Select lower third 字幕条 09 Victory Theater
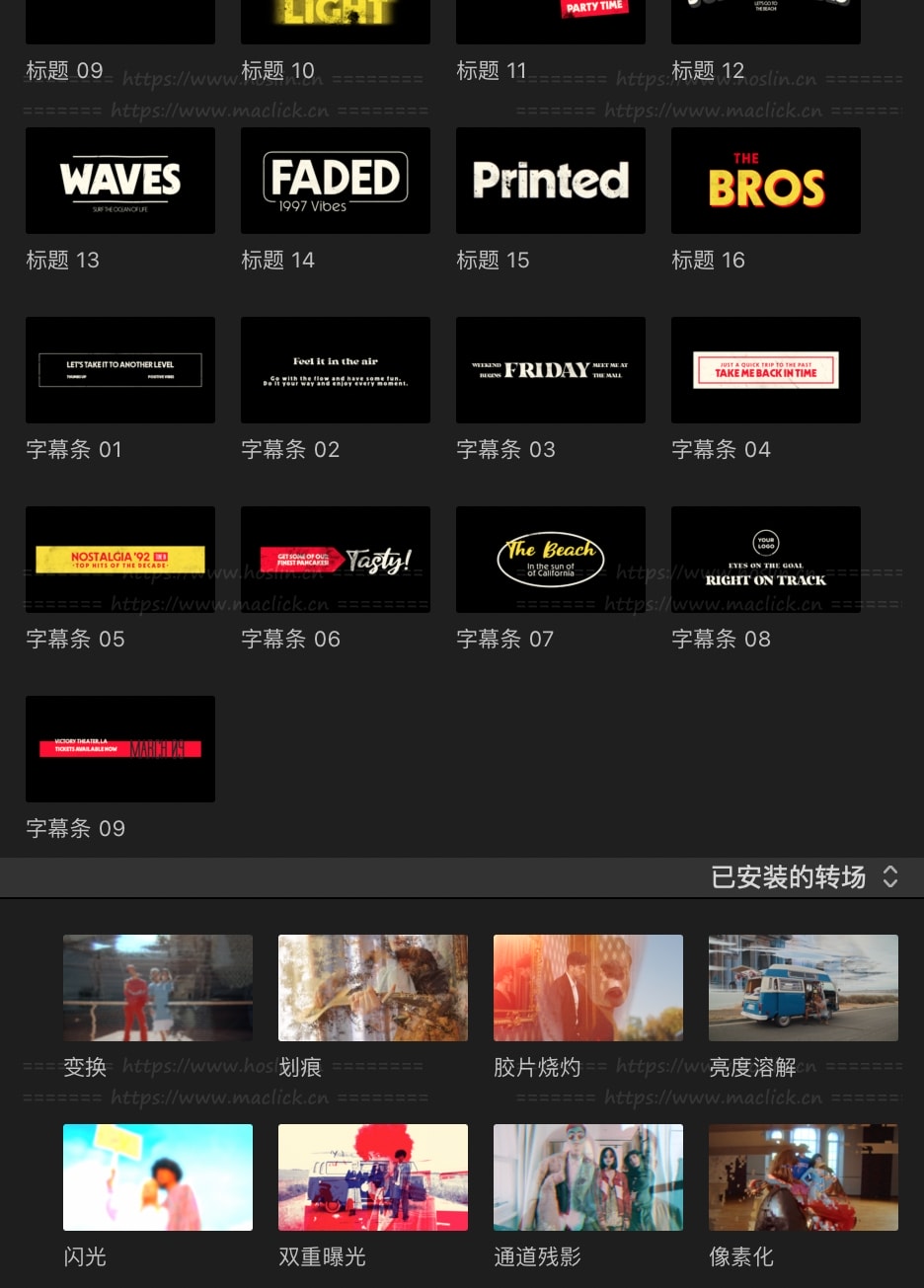 119,748
